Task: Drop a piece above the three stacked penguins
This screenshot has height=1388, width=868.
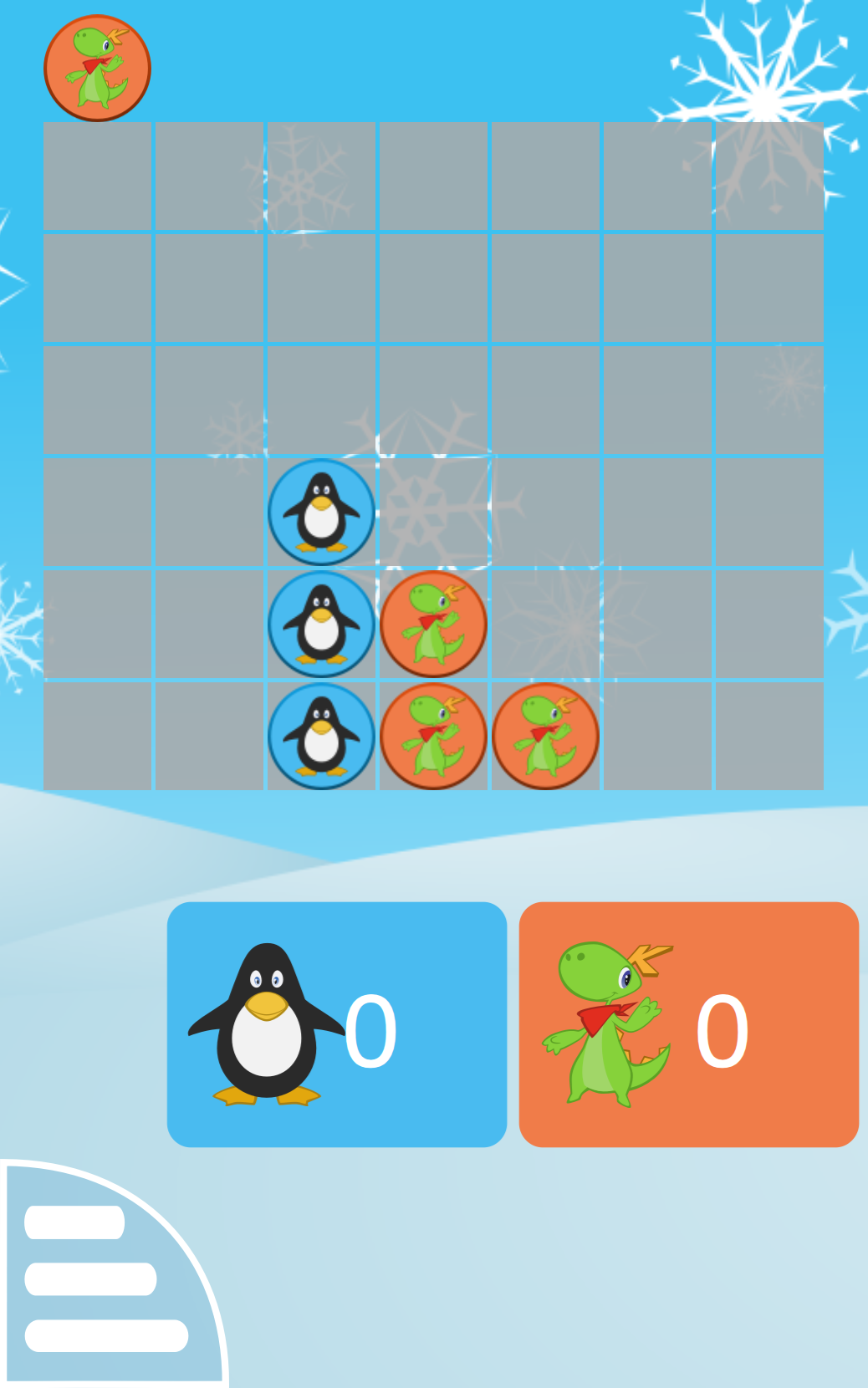Action: tap(321, 400)
